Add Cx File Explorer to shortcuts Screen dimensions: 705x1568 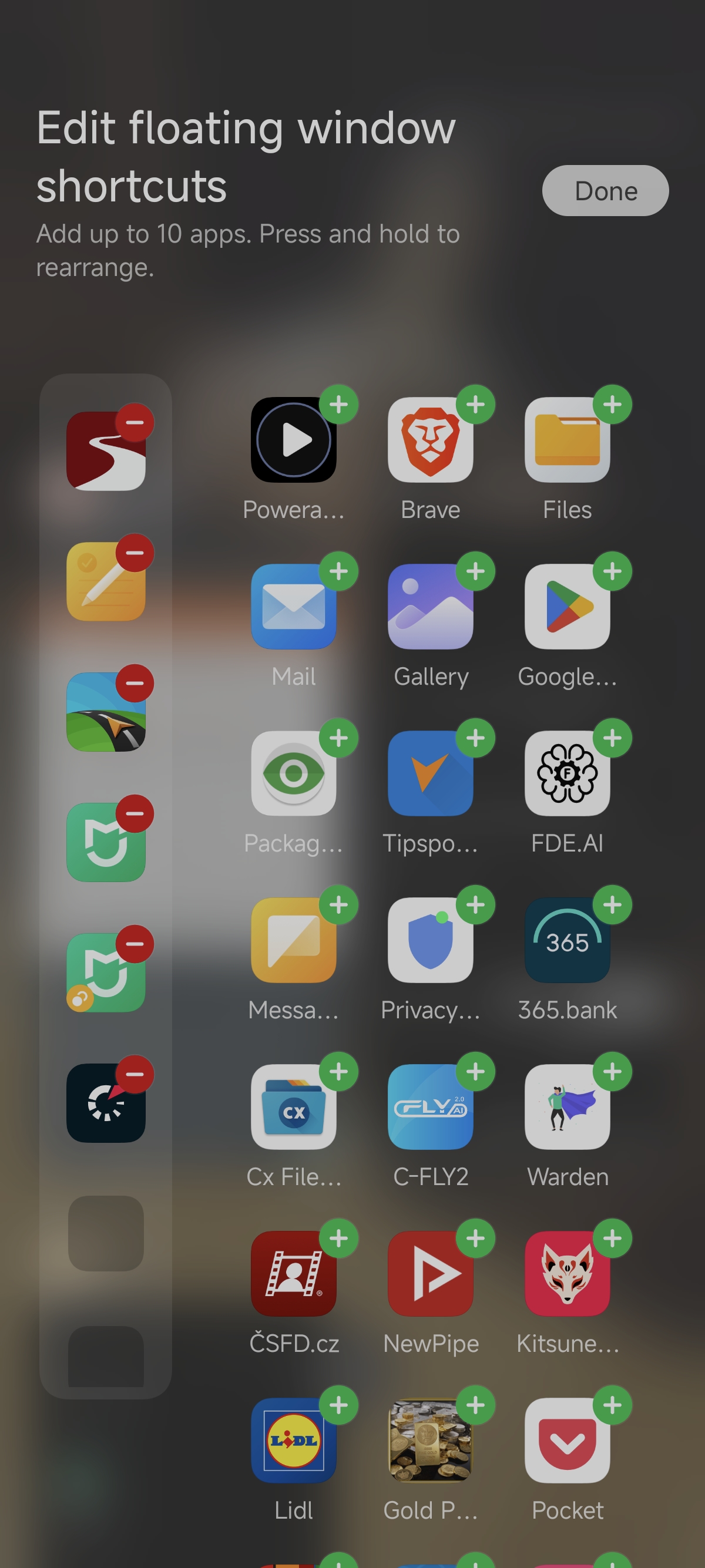338,1071
